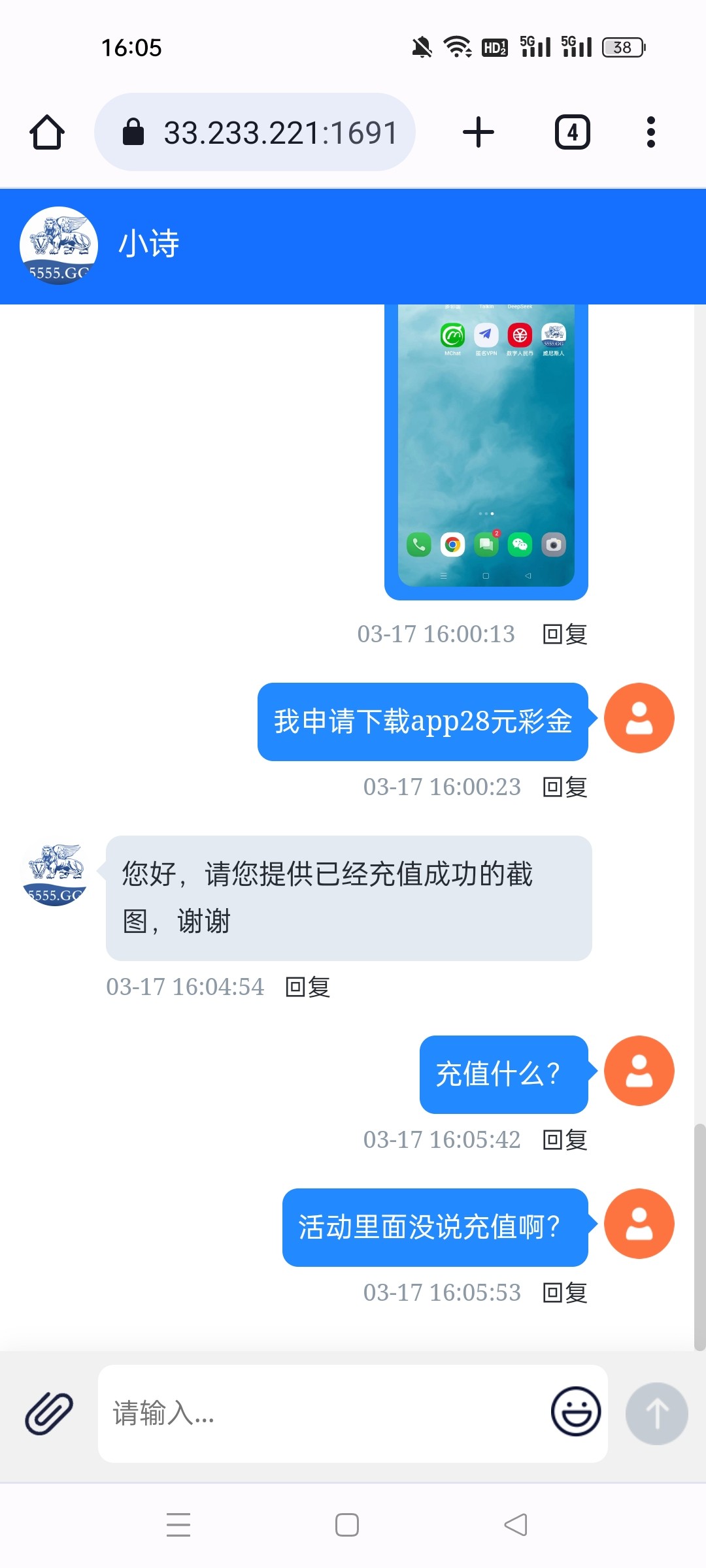Reply to the 活动里面没说充值啊? message

tap(565, 1293)
